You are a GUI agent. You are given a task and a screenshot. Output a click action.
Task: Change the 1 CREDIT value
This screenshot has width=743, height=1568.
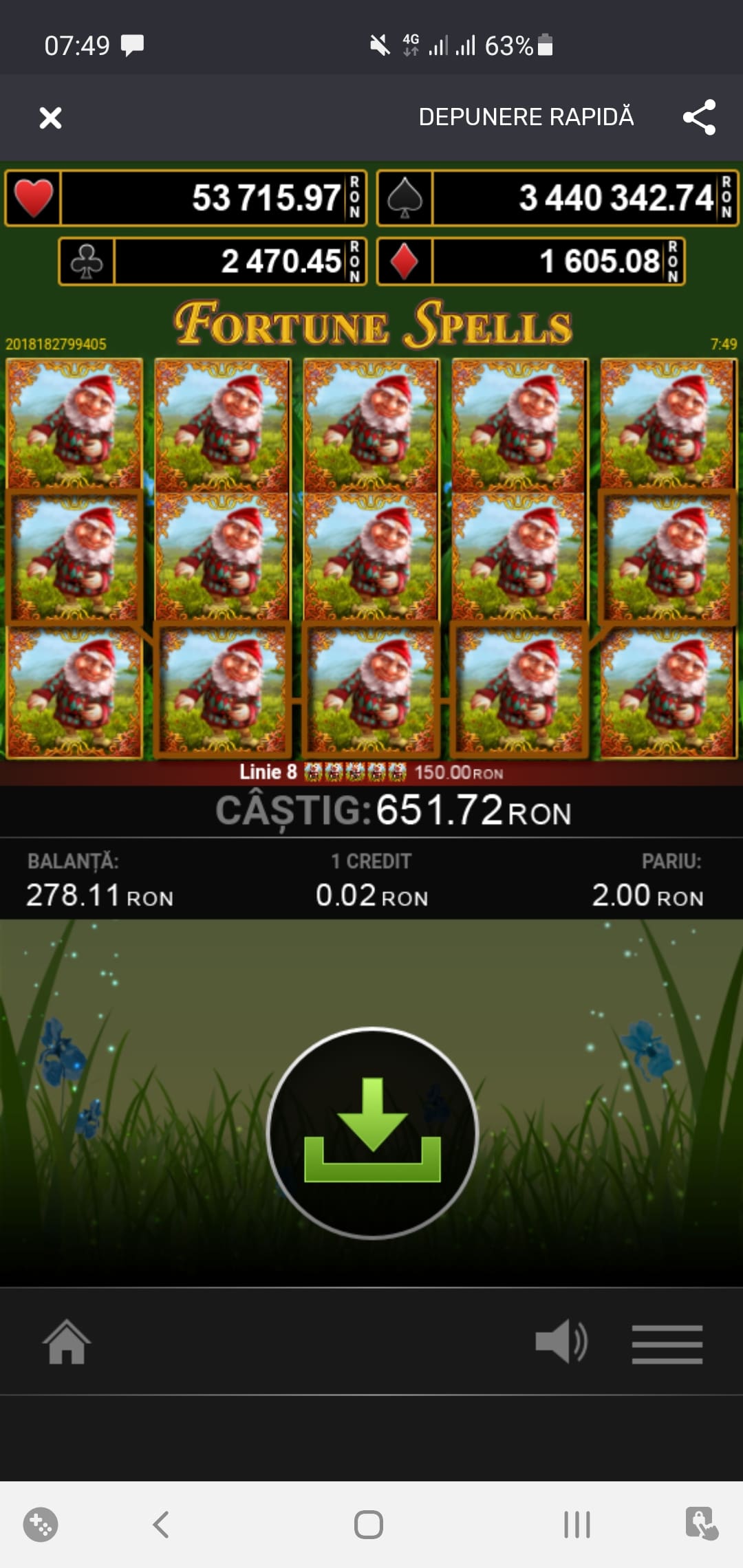[371, 880]
